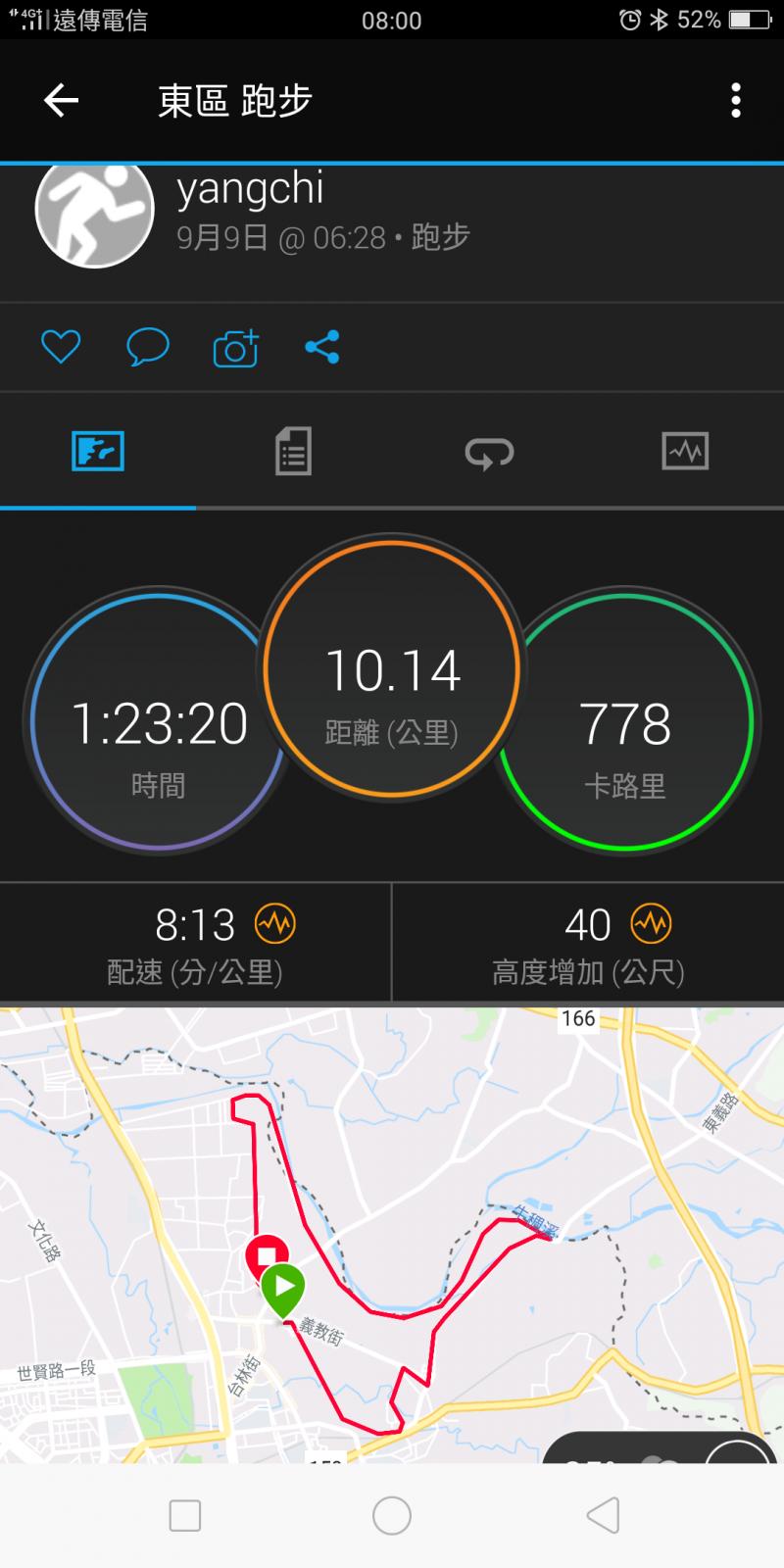
Task: Like this running activity
Action: [61, 347]
